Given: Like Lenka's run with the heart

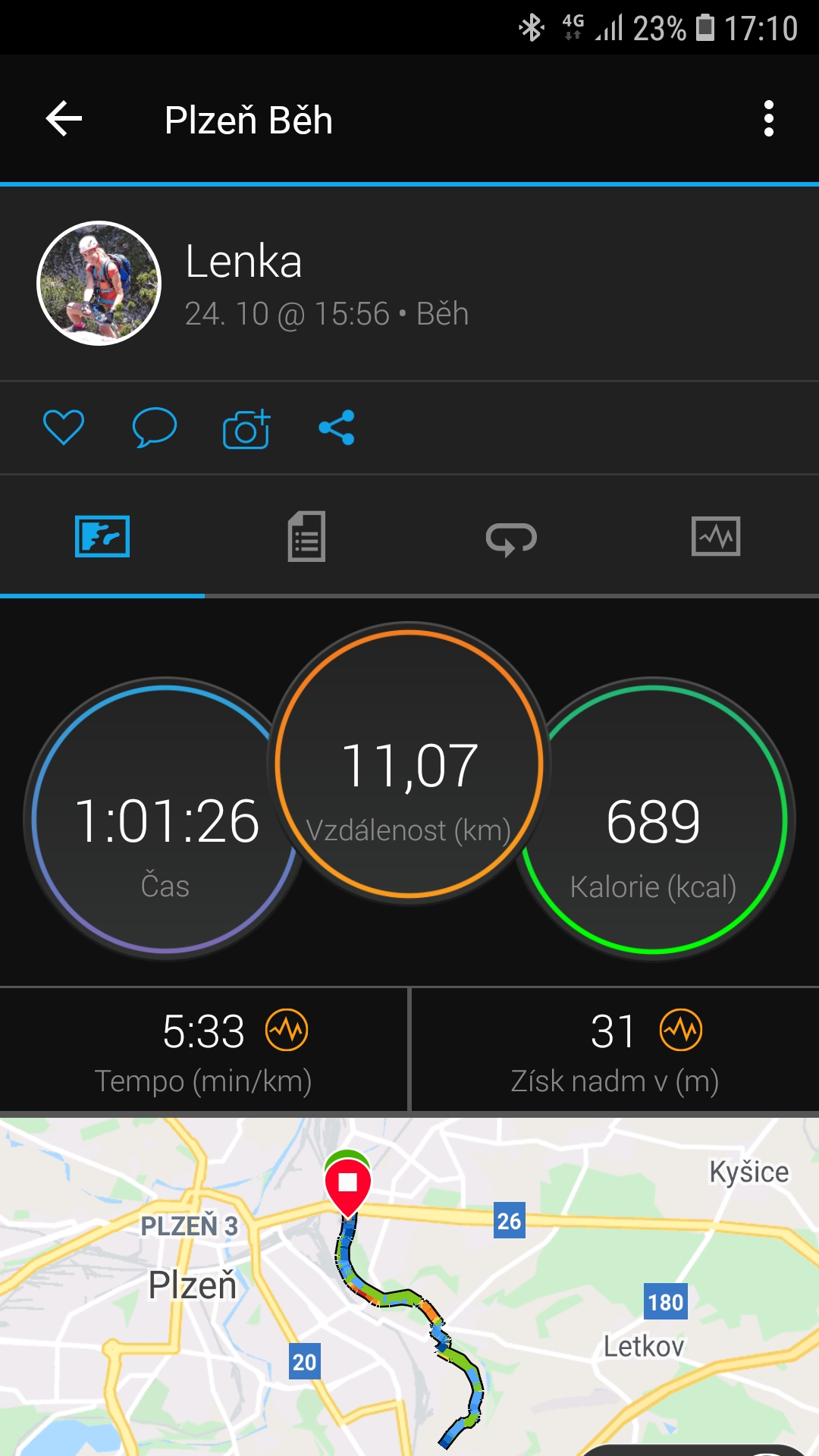Looking at the screenshot, I should (x=64, y=428).
